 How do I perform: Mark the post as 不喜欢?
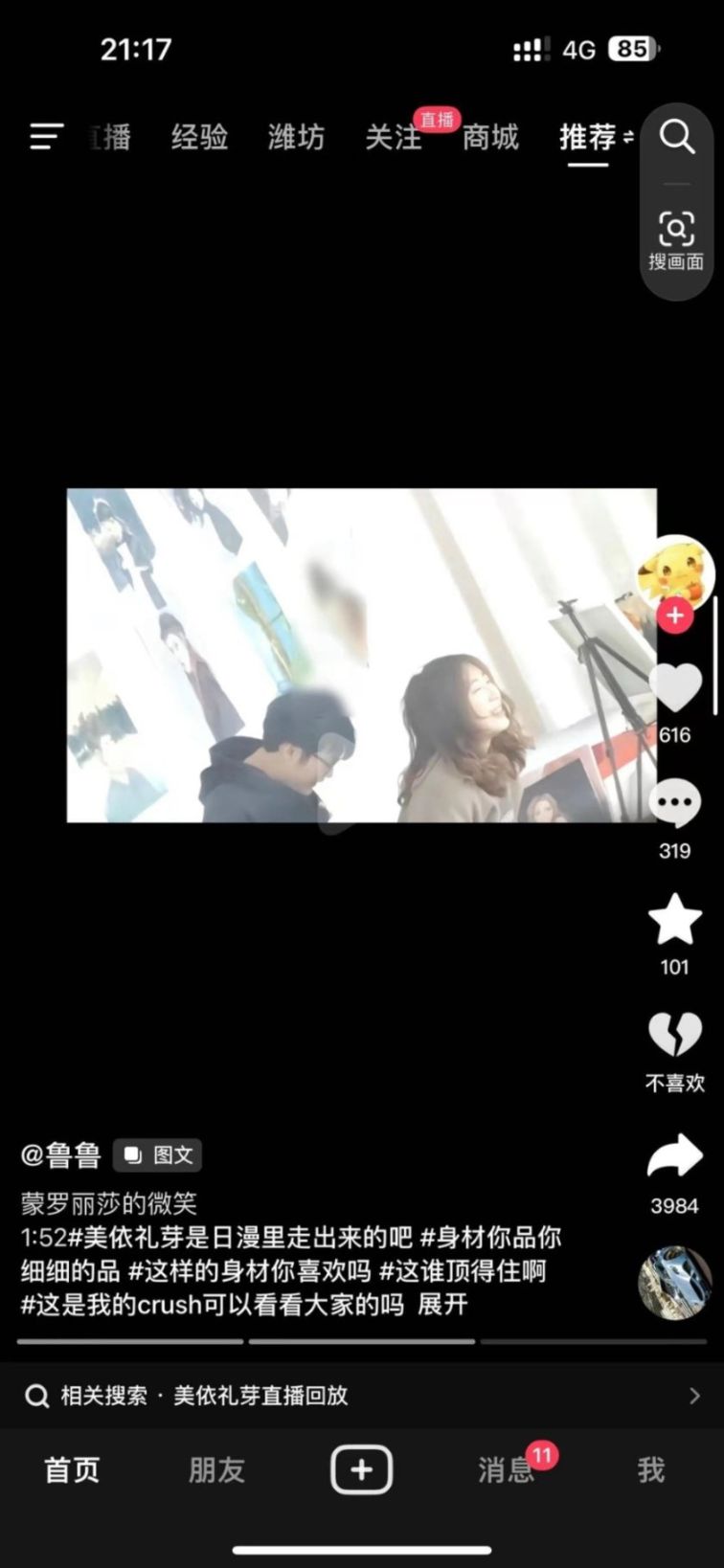click(675, 1038)
